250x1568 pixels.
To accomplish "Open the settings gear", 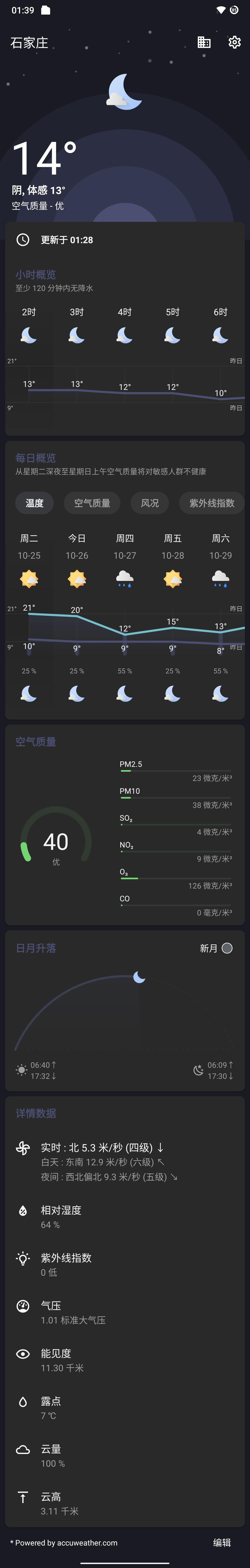I will click(x=234, y=43).
